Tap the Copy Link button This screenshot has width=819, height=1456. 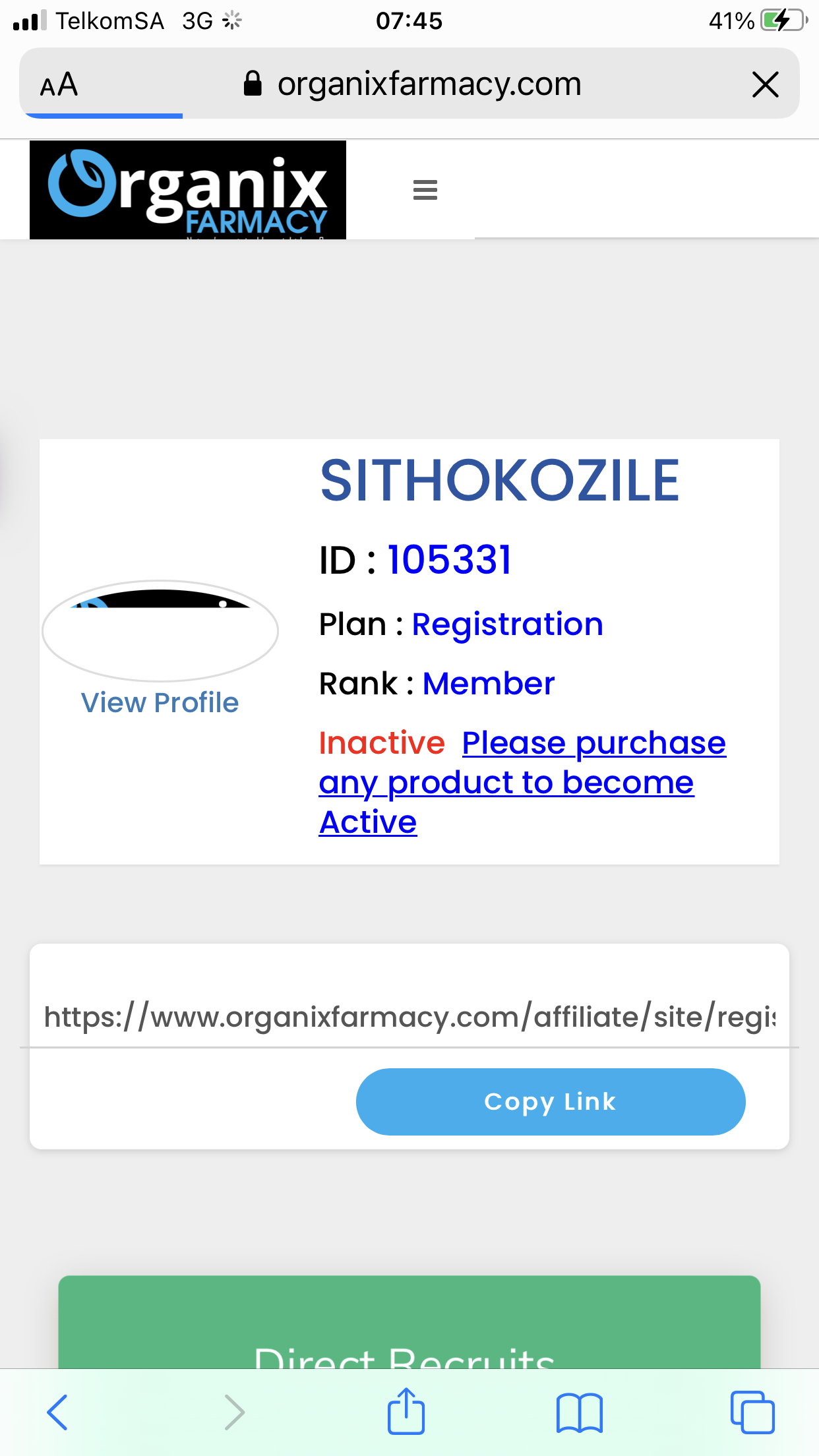coord(551,1101)
